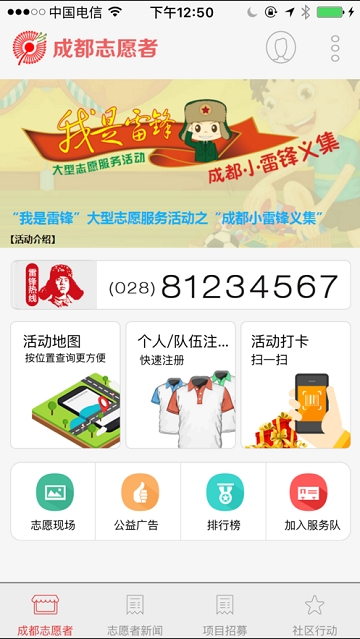
Task: Select 加入服务队
Action: point(308,501)
